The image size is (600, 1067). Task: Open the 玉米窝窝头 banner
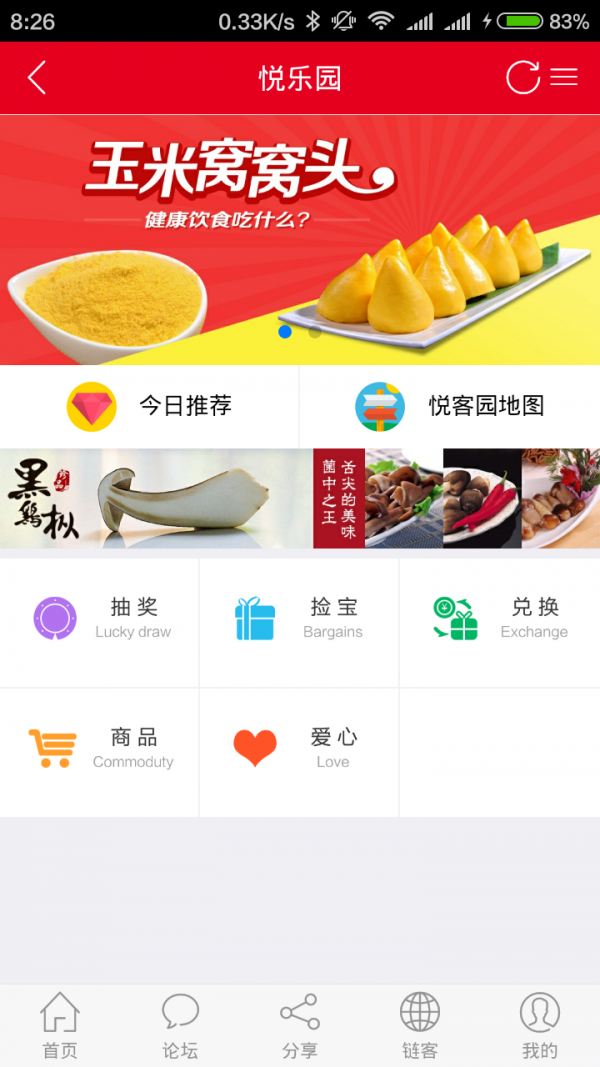pyautogui.click(x=300, y=220)
